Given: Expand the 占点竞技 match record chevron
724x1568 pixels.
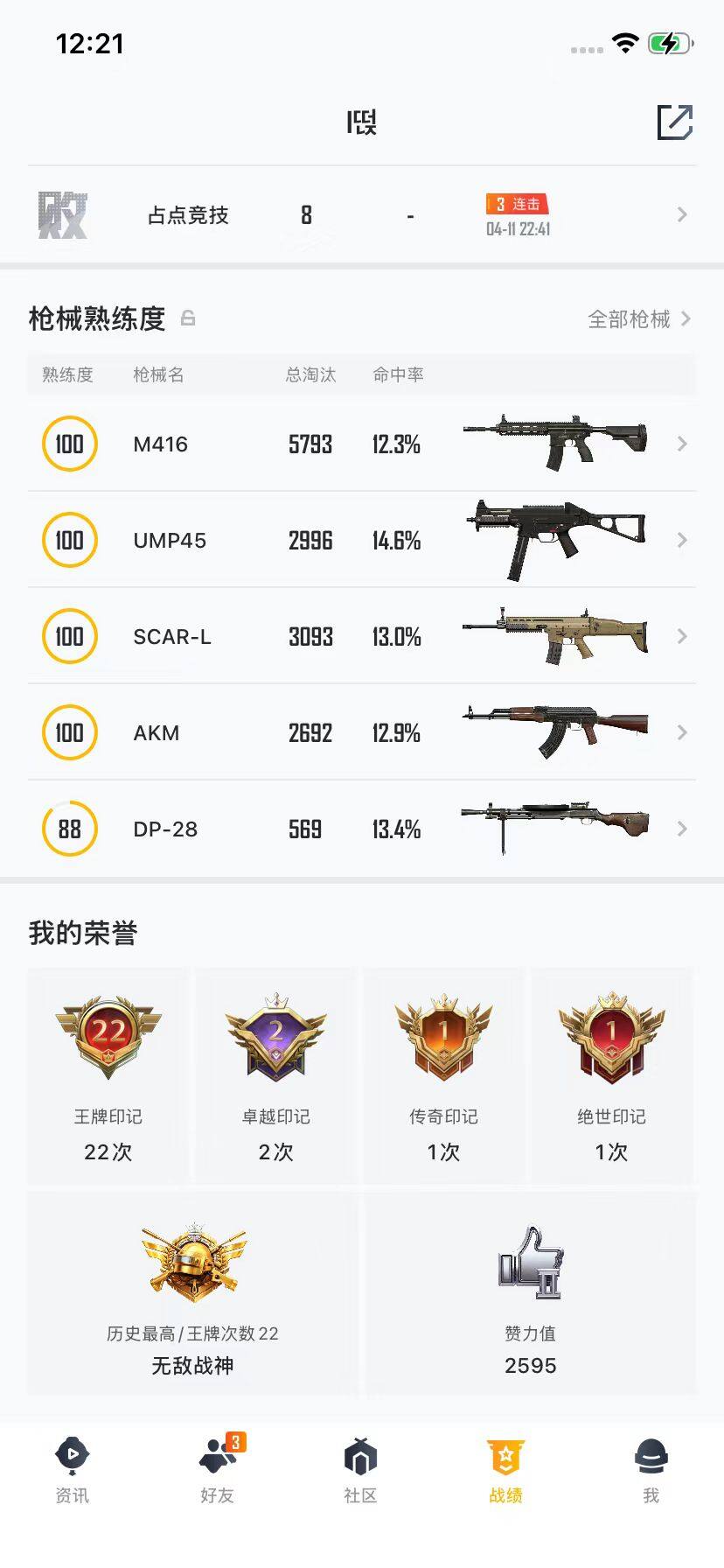Looking at the screenshot, I should tap(683, 214).
